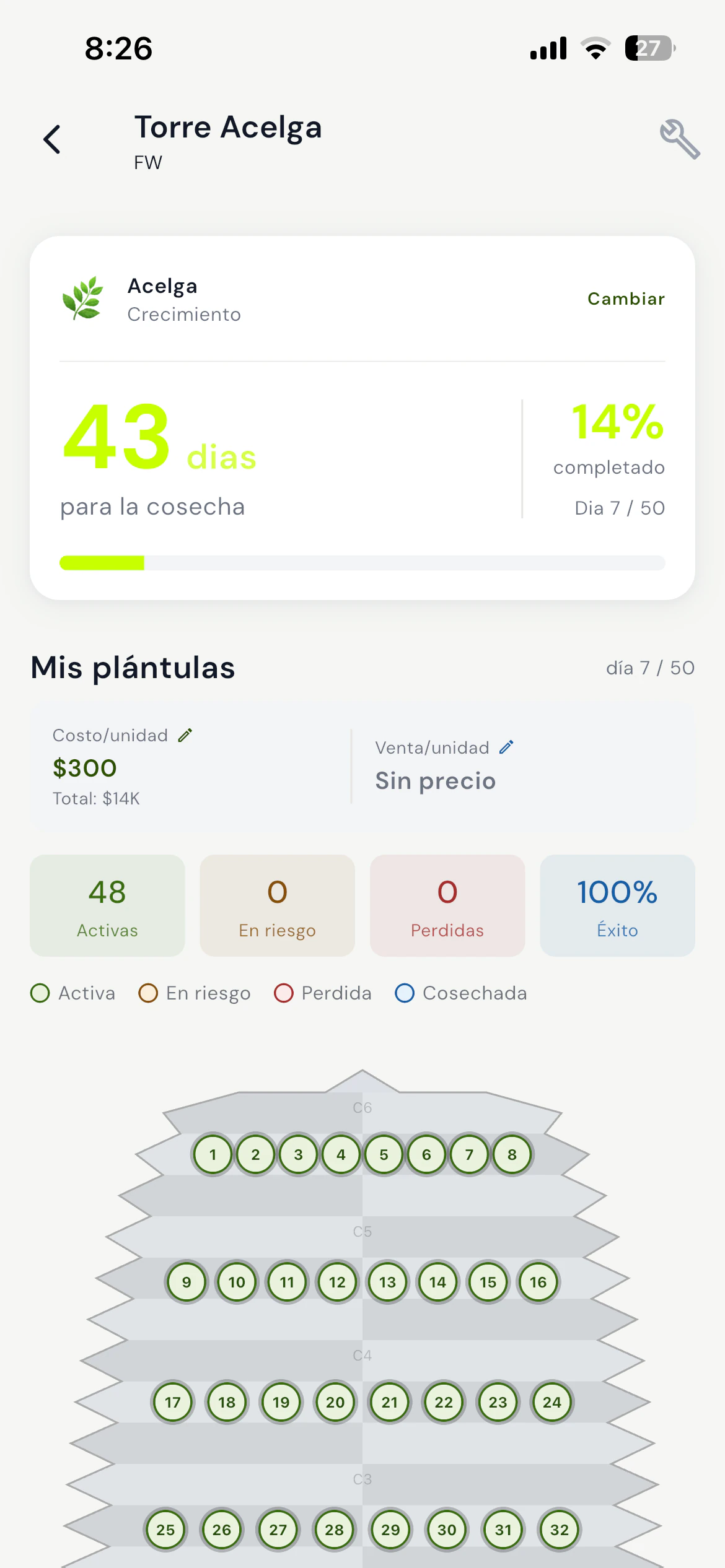The width and height of the screenshot is (725, 1568).
Task: Select seedling number 8
Action: click(x=512, y=1154)
